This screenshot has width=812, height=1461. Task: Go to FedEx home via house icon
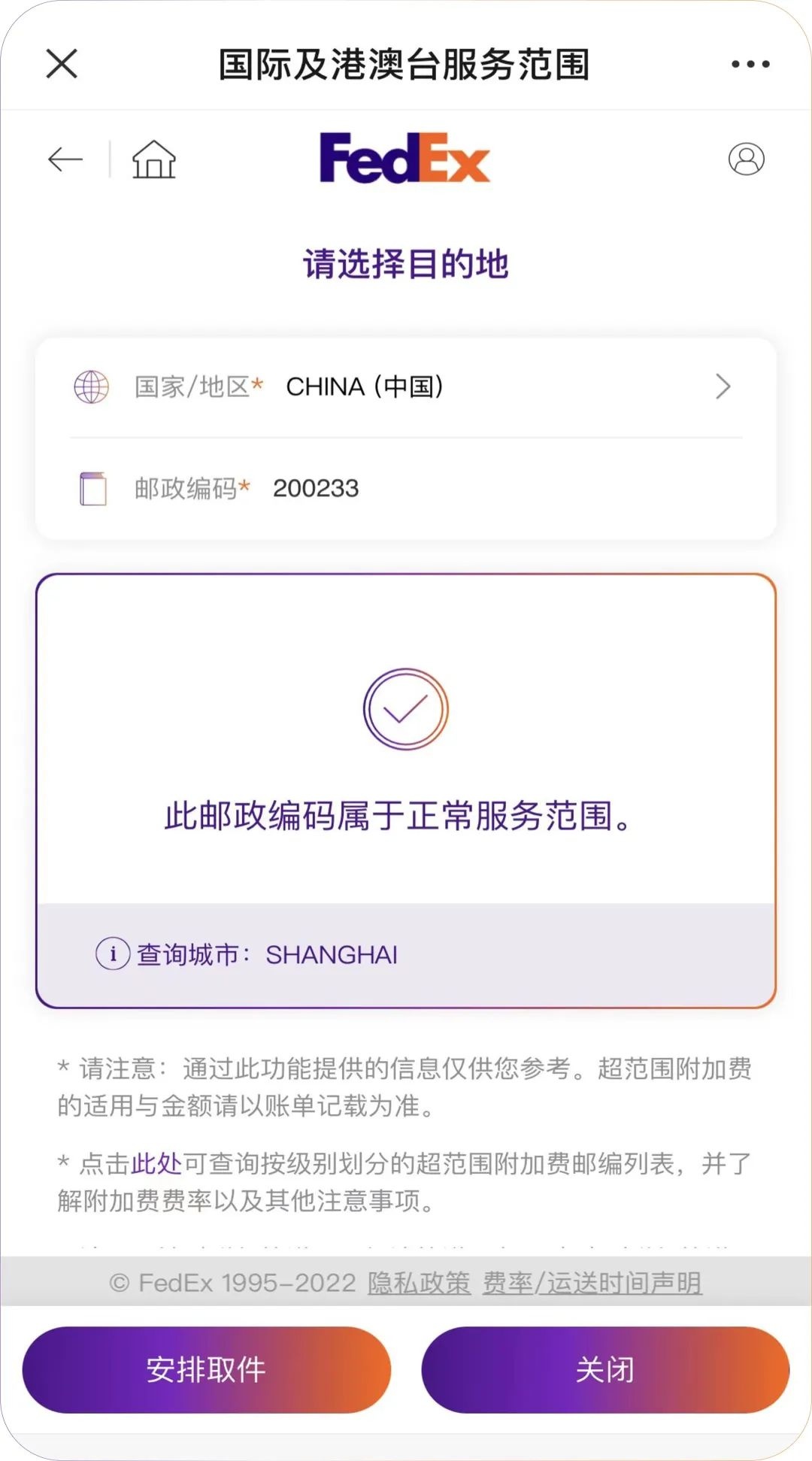pos(154,159)
